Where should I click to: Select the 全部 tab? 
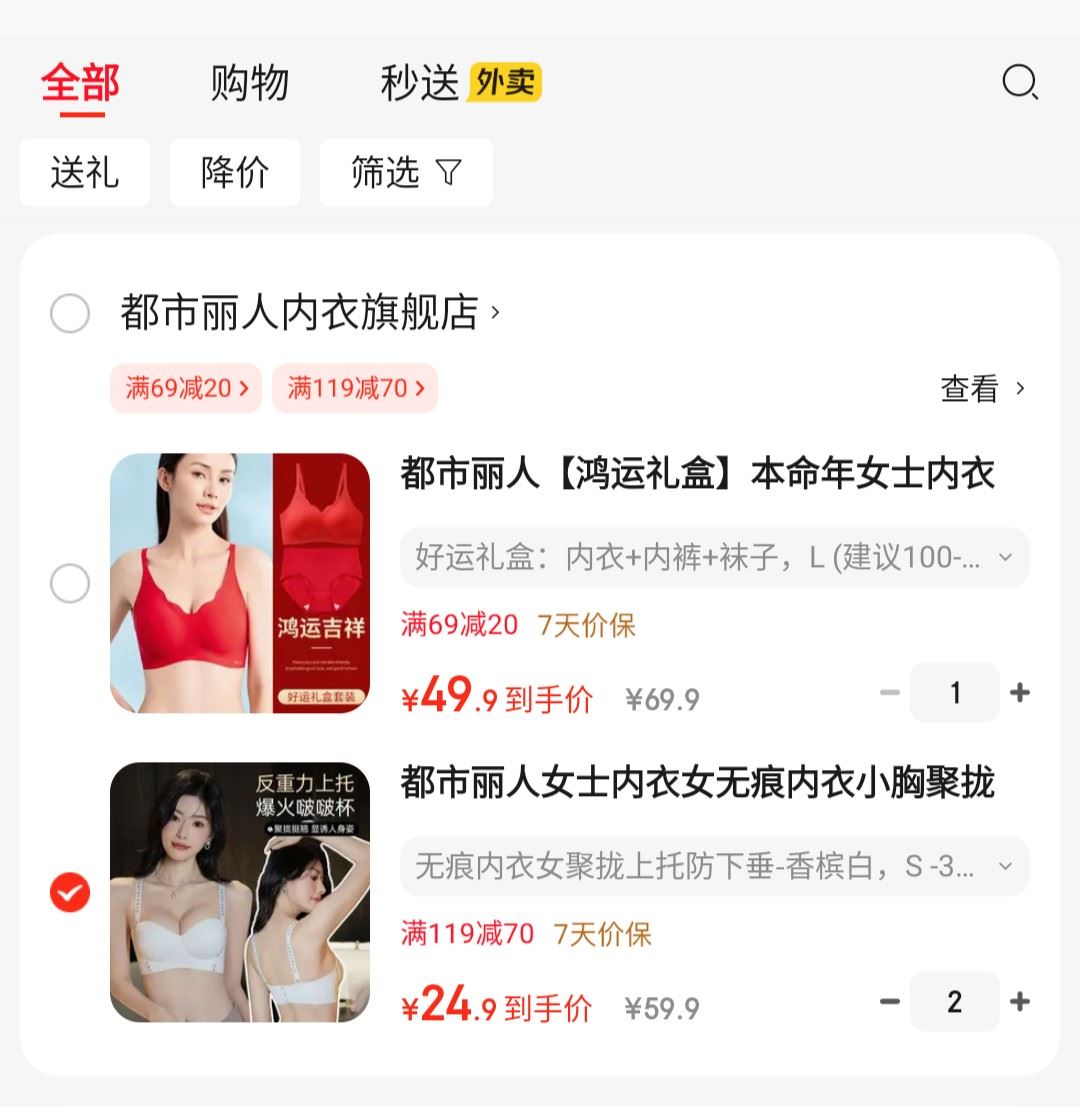point(80,83)
